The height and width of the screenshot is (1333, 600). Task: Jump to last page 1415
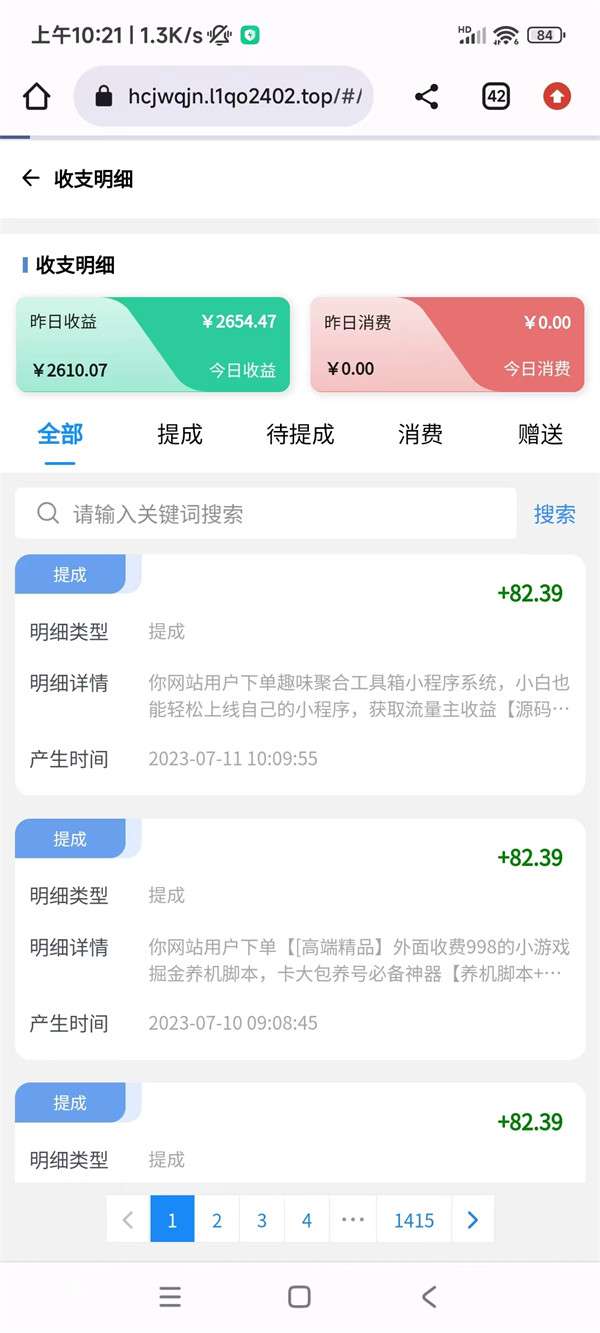point(414,1220)
